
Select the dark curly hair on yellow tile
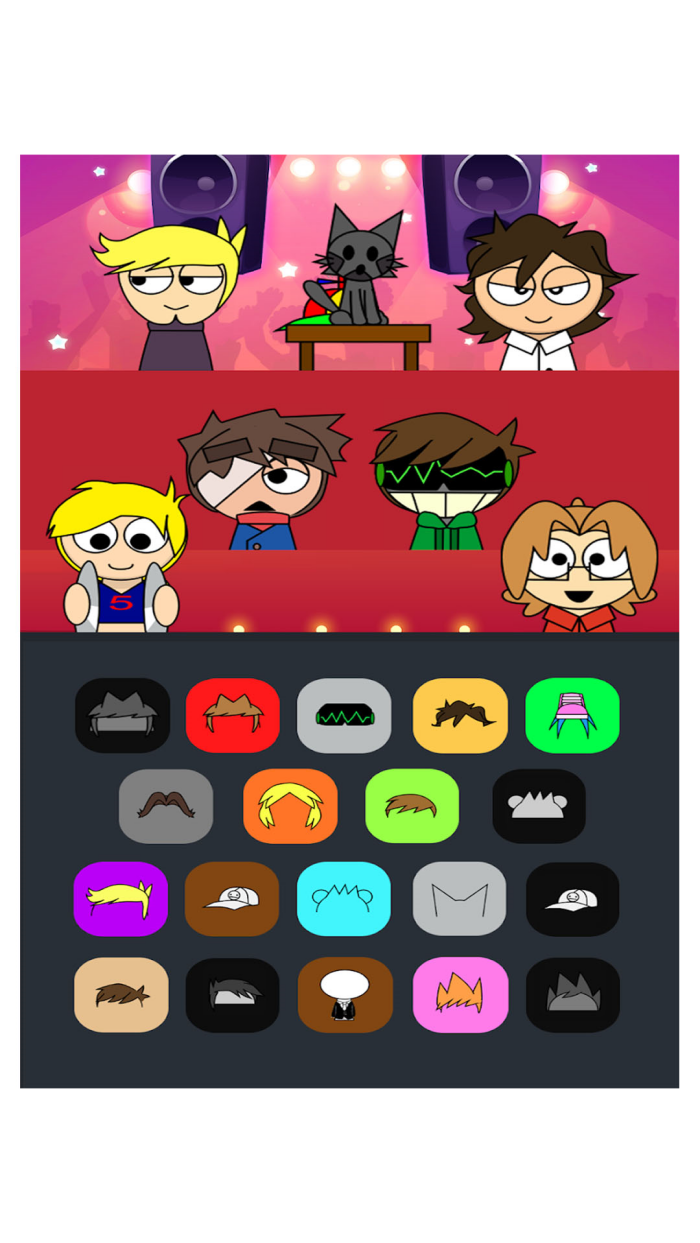click(x=460, y=715)
